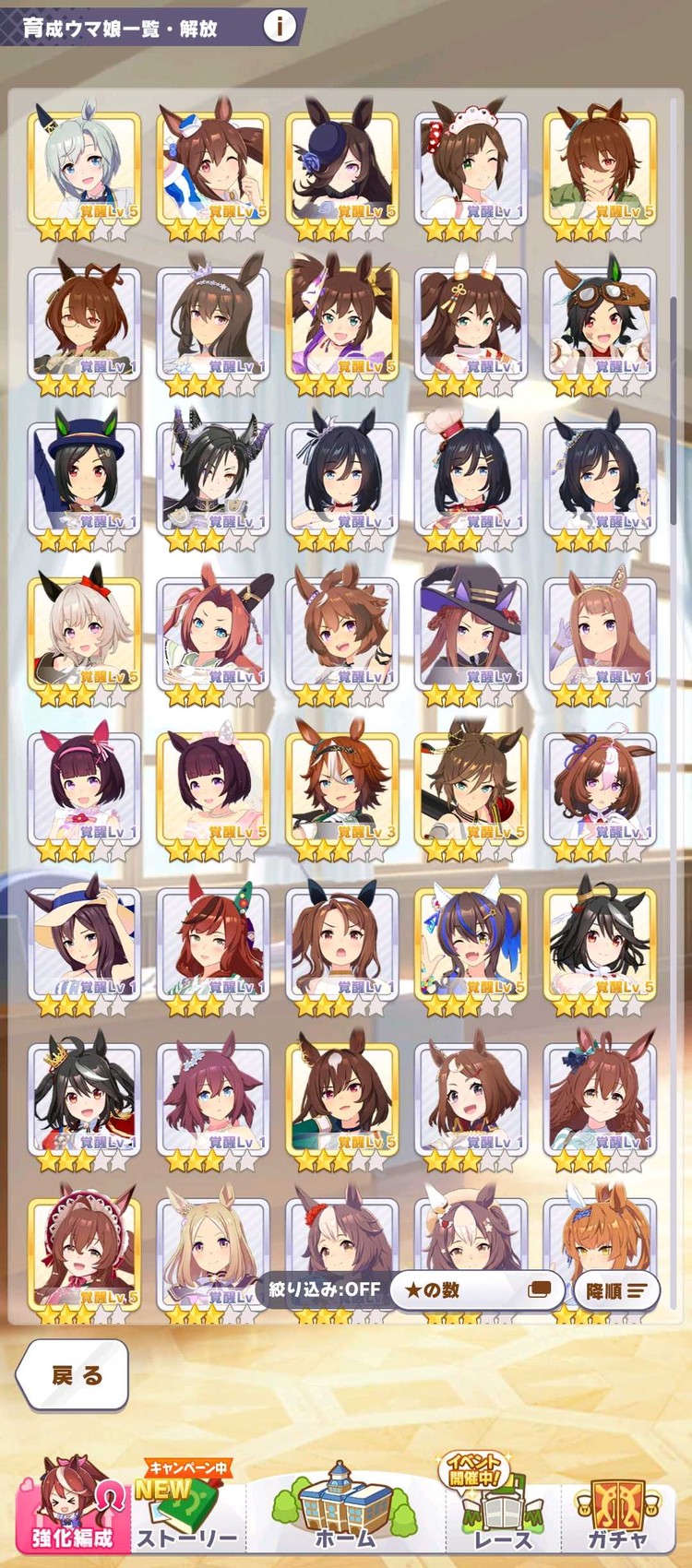The width and height of the screenshot is (692, 1568).
Task: Open the レース tab
Action: tap(503, 1513)
